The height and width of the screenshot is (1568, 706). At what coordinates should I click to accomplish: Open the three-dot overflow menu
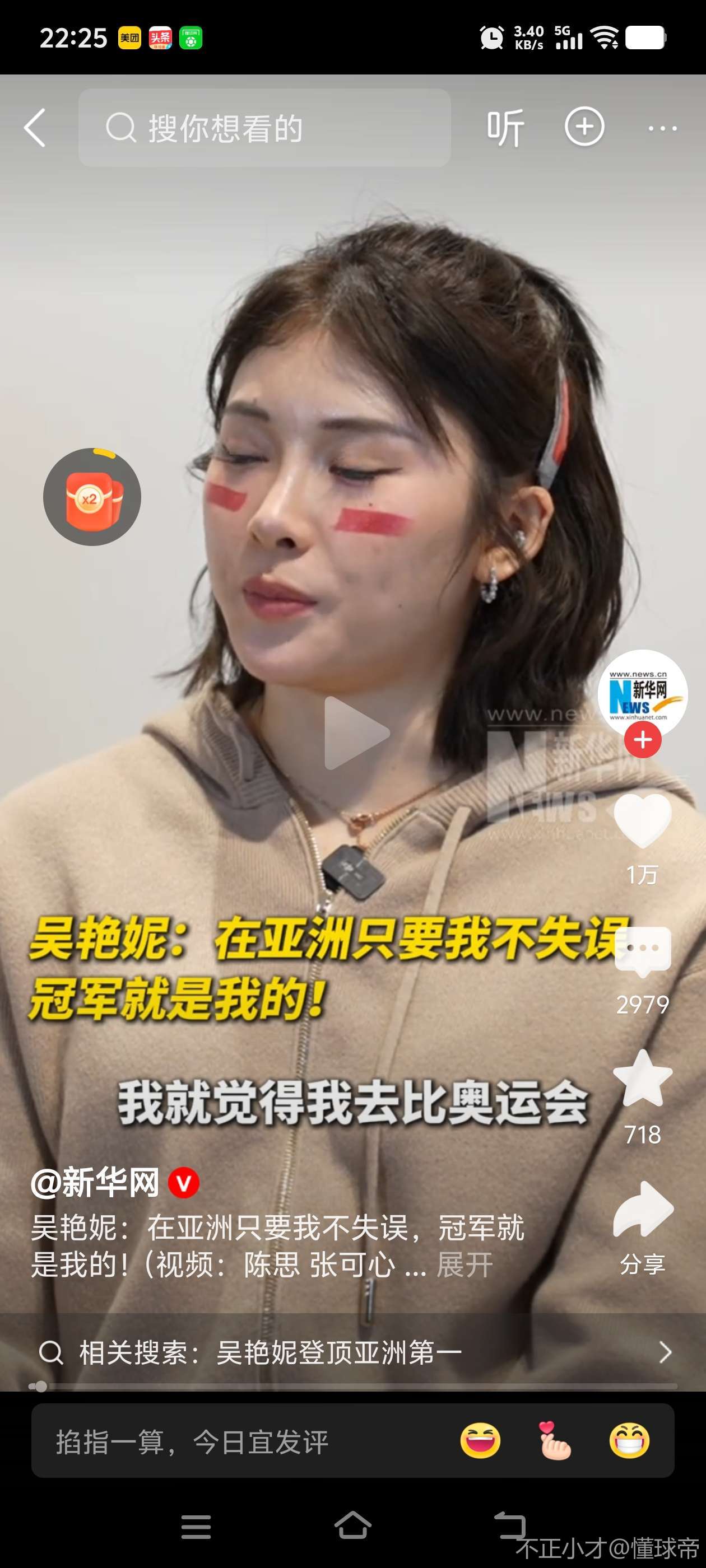[662, 128]
